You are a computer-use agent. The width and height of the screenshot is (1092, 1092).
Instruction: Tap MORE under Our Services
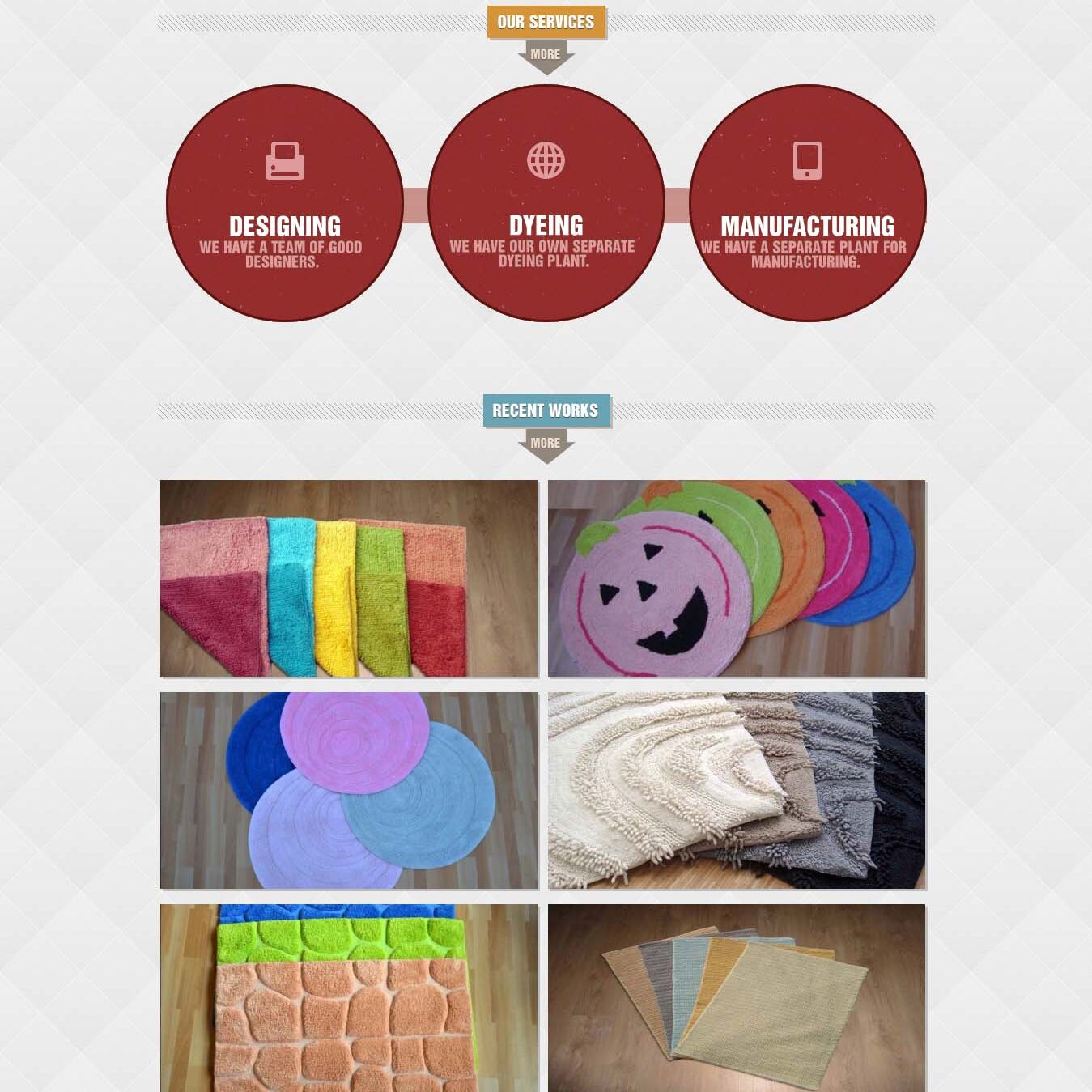pyautogui.click(x=546, y=55)
